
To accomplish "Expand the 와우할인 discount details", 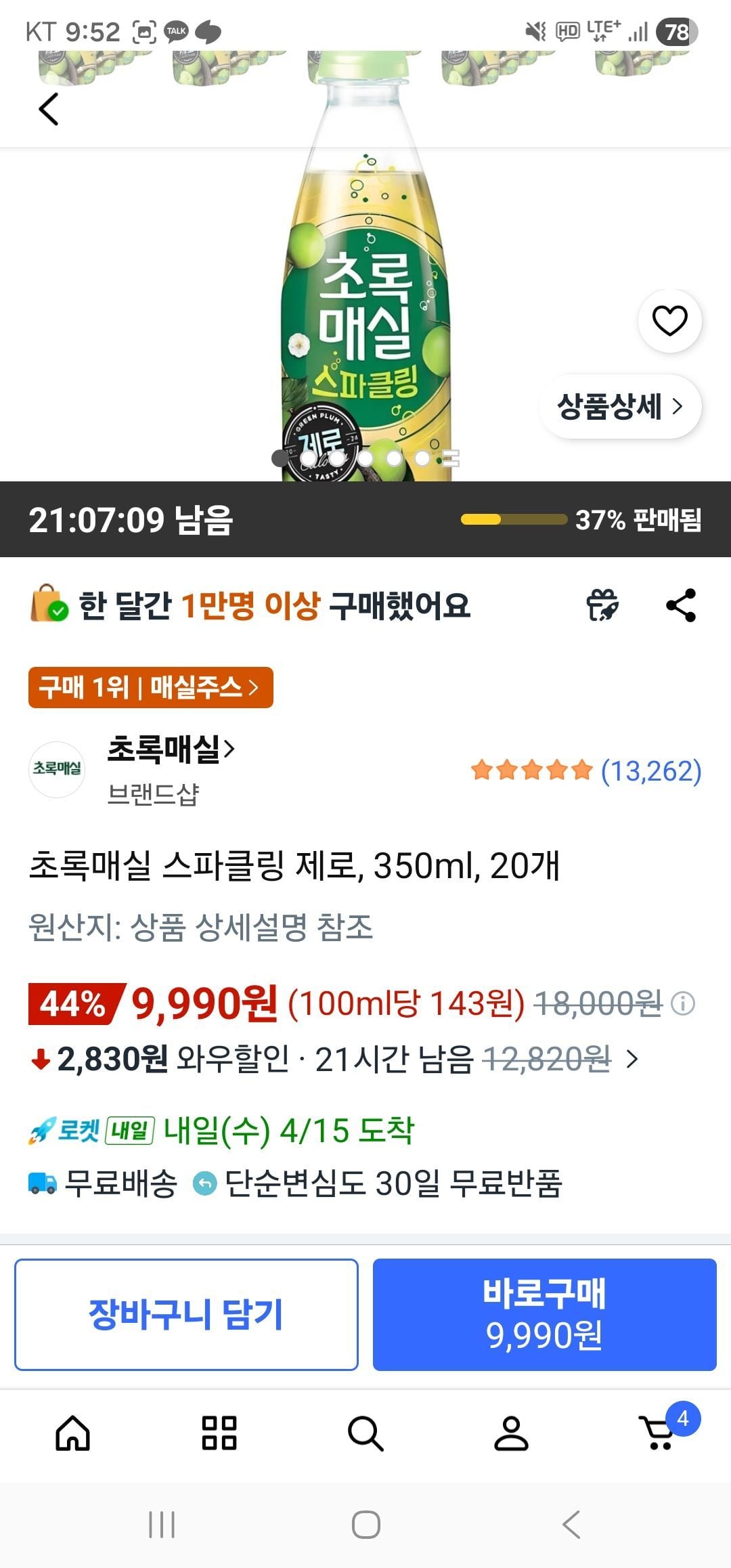I will (632, 1059).
